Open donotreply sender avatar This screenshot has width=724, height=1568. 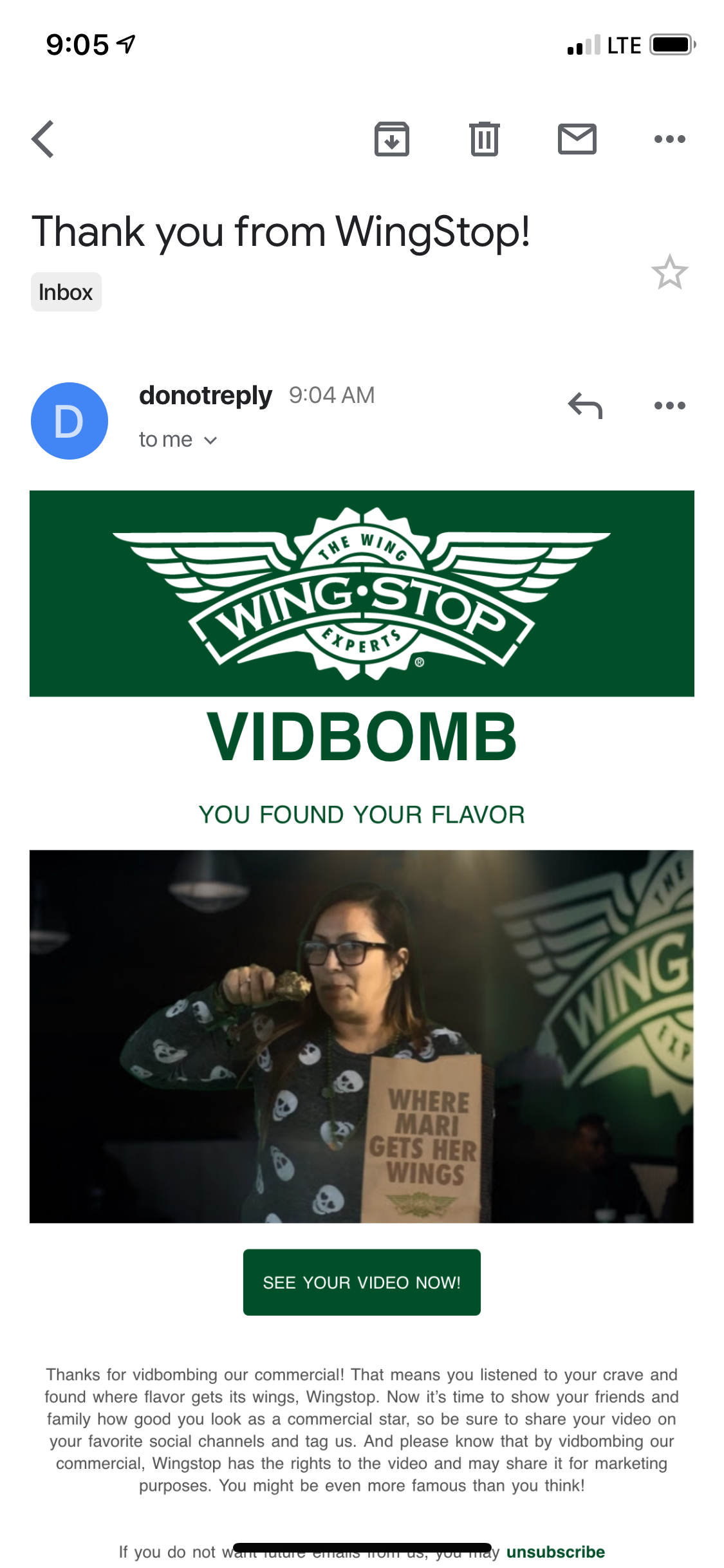(x=70, y=421)
